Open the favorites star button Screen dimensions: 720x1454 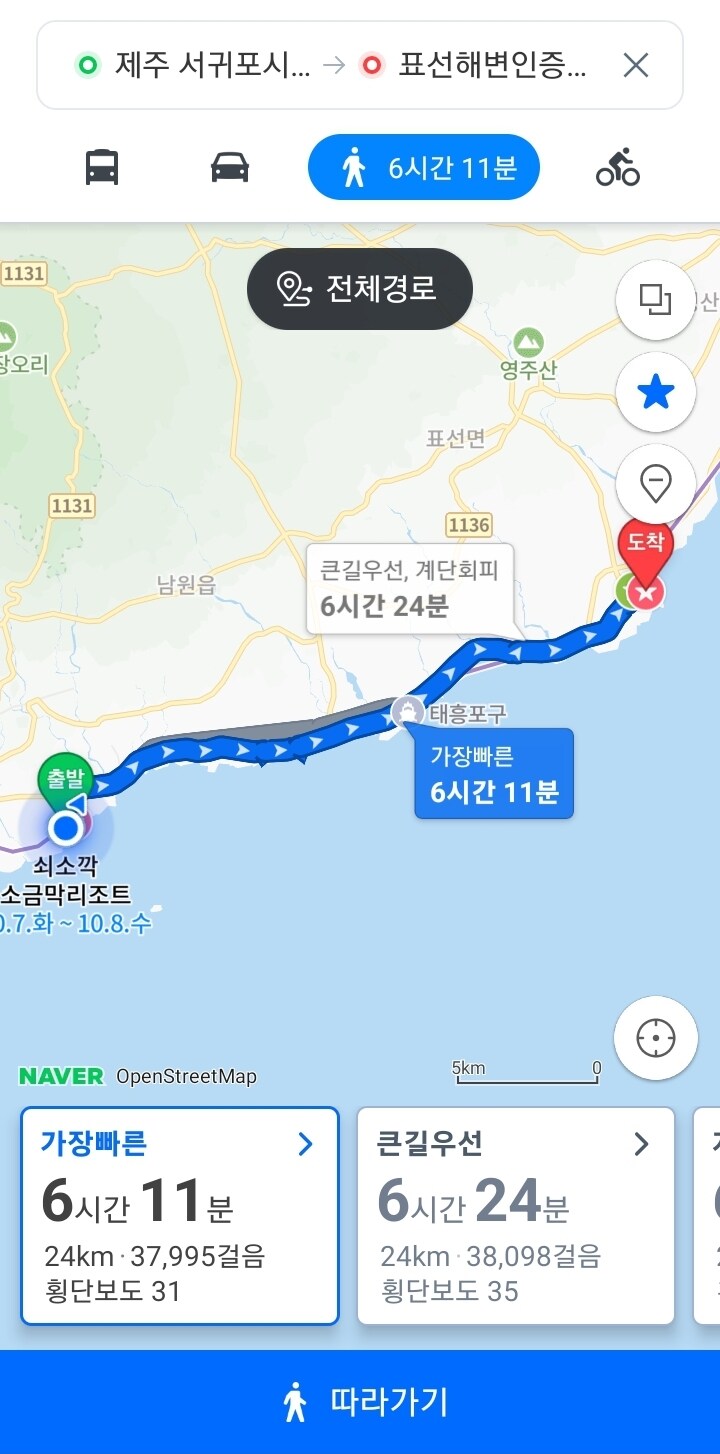656,393
